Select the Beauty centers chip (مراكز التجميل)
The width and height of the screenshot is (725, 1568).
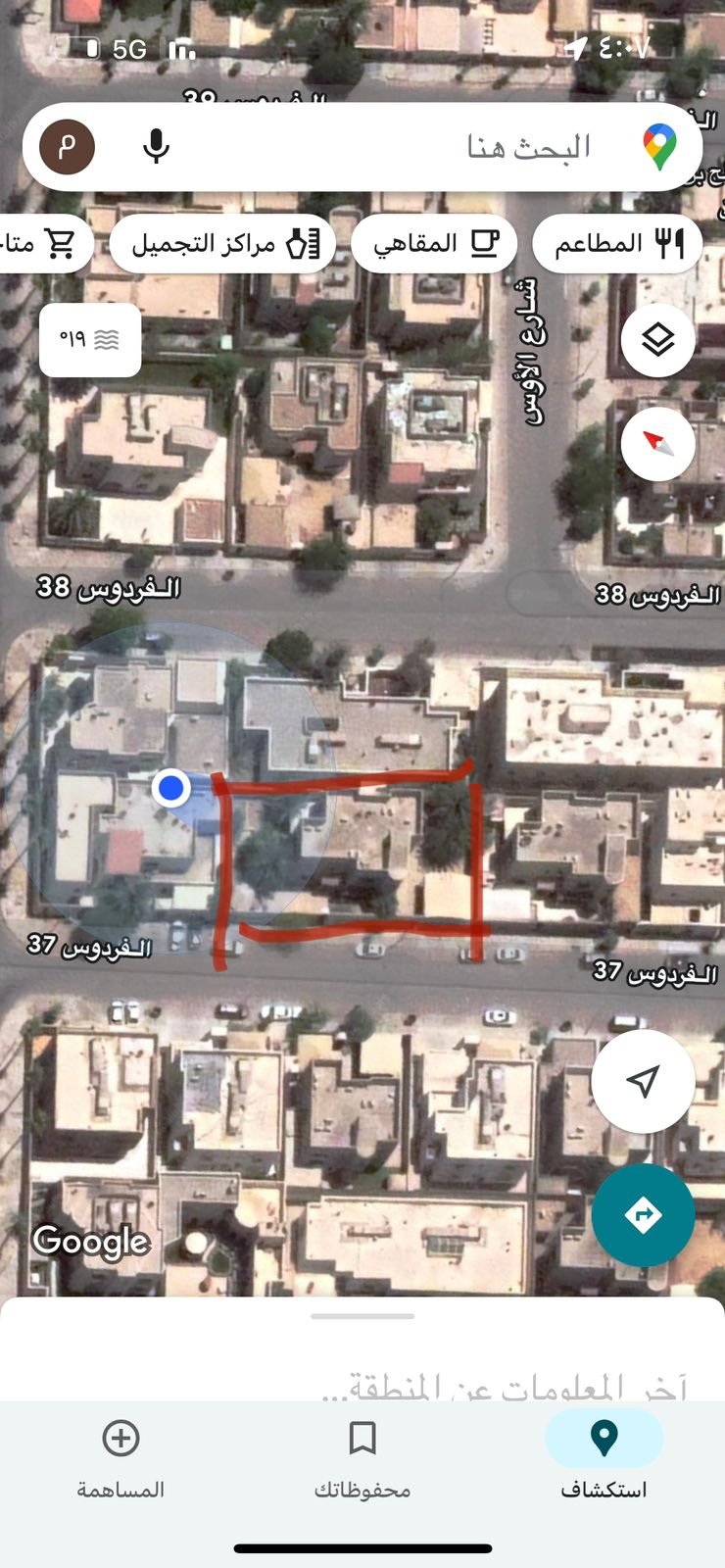(223, 243)
